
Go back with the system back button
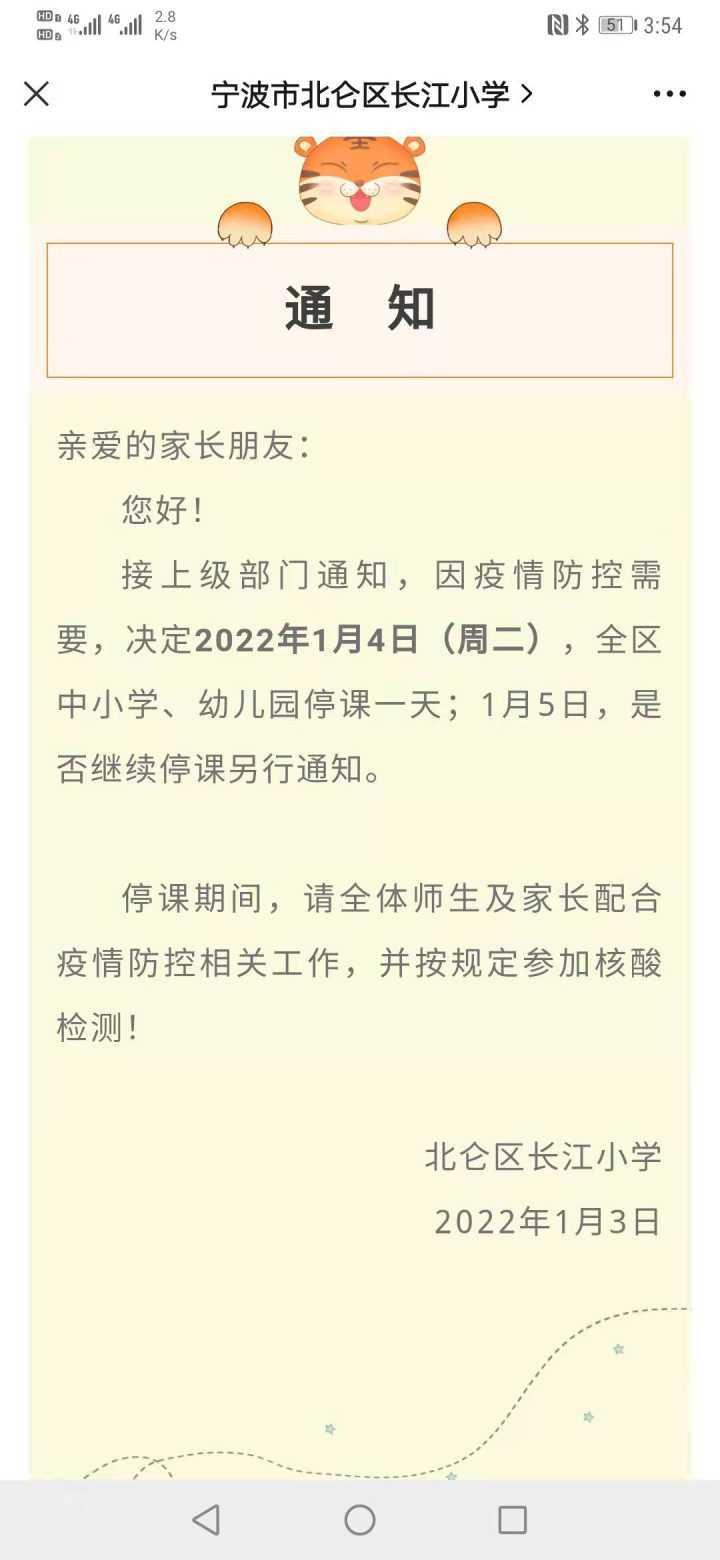point(206,1520)
